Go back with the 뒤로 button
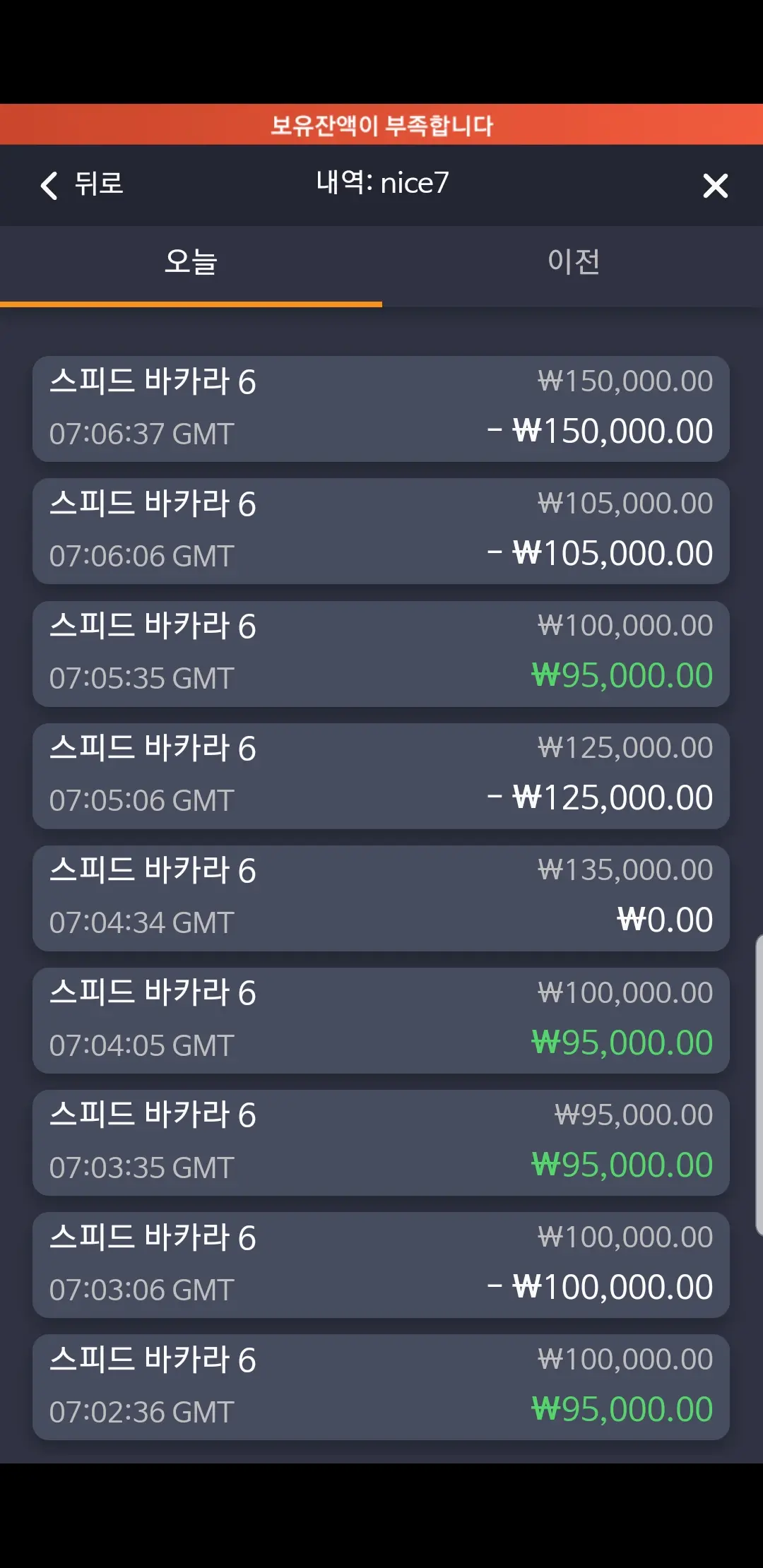This screenshot has height=1568, width=763. [82, 185]
